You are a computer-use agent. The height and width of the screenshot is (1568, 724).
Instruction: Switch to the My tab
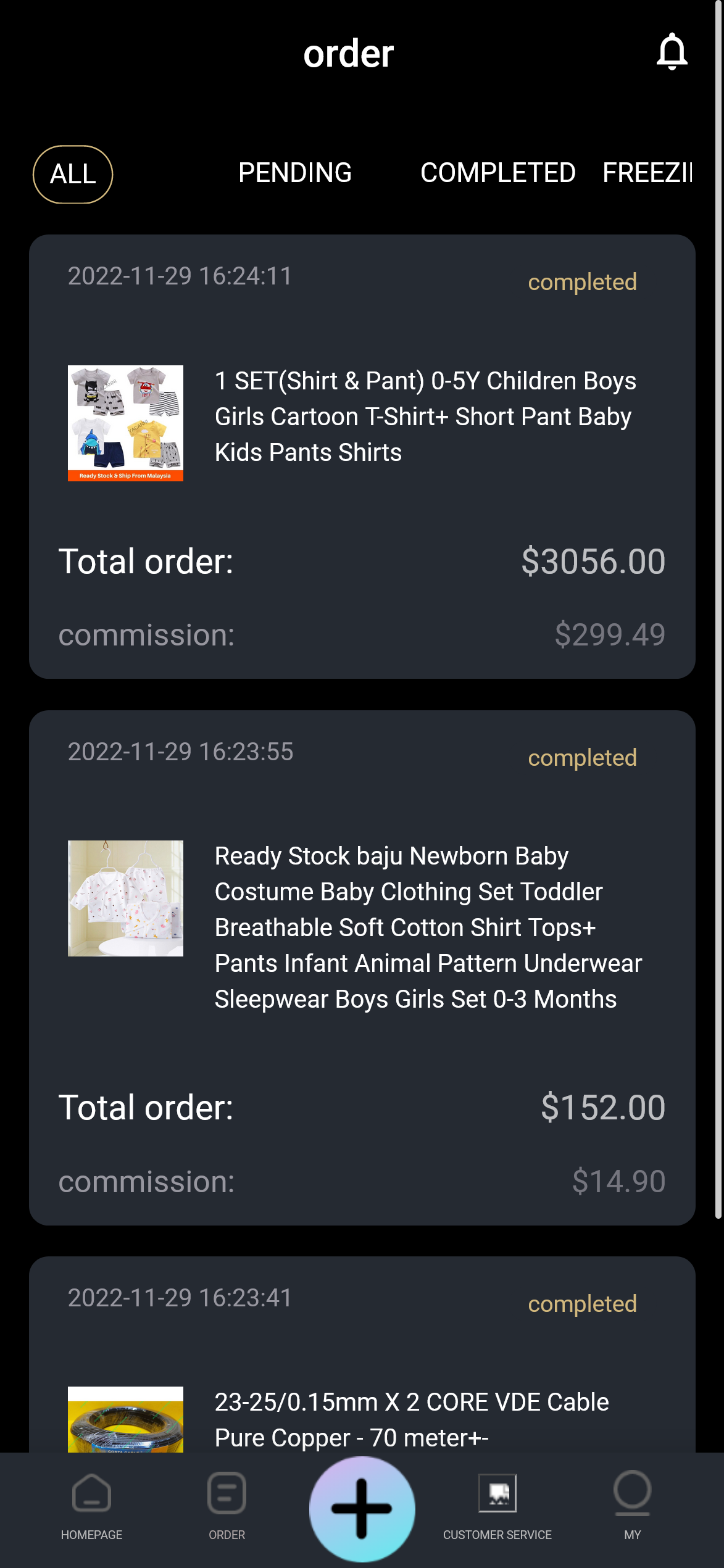tap(632, 1506)
